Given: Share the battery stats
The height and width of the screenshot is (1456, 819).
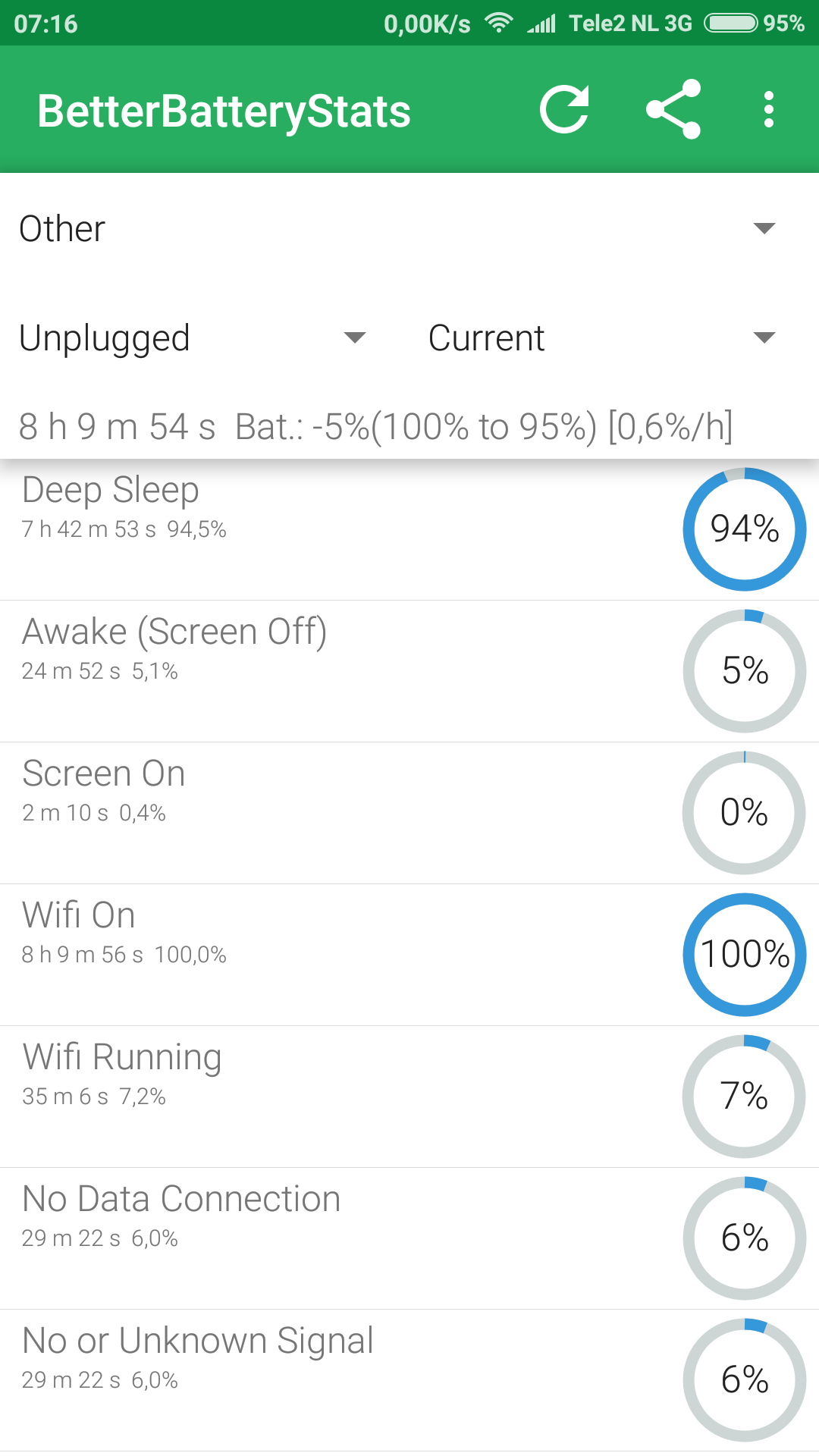Looking at the screenshot, I should (x=673, y=109).
